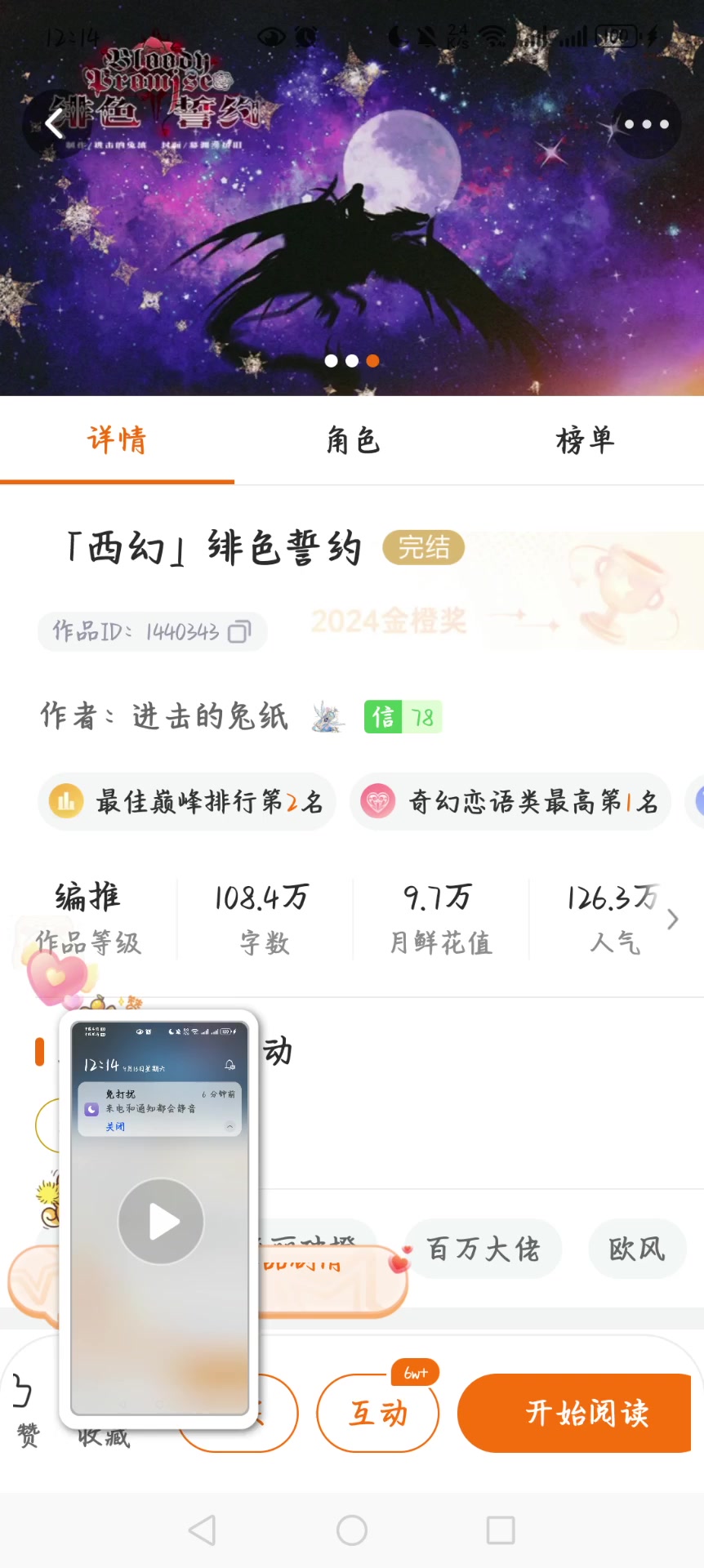
Task: Select the 详情 tab
Action: [x=117, y=441]
